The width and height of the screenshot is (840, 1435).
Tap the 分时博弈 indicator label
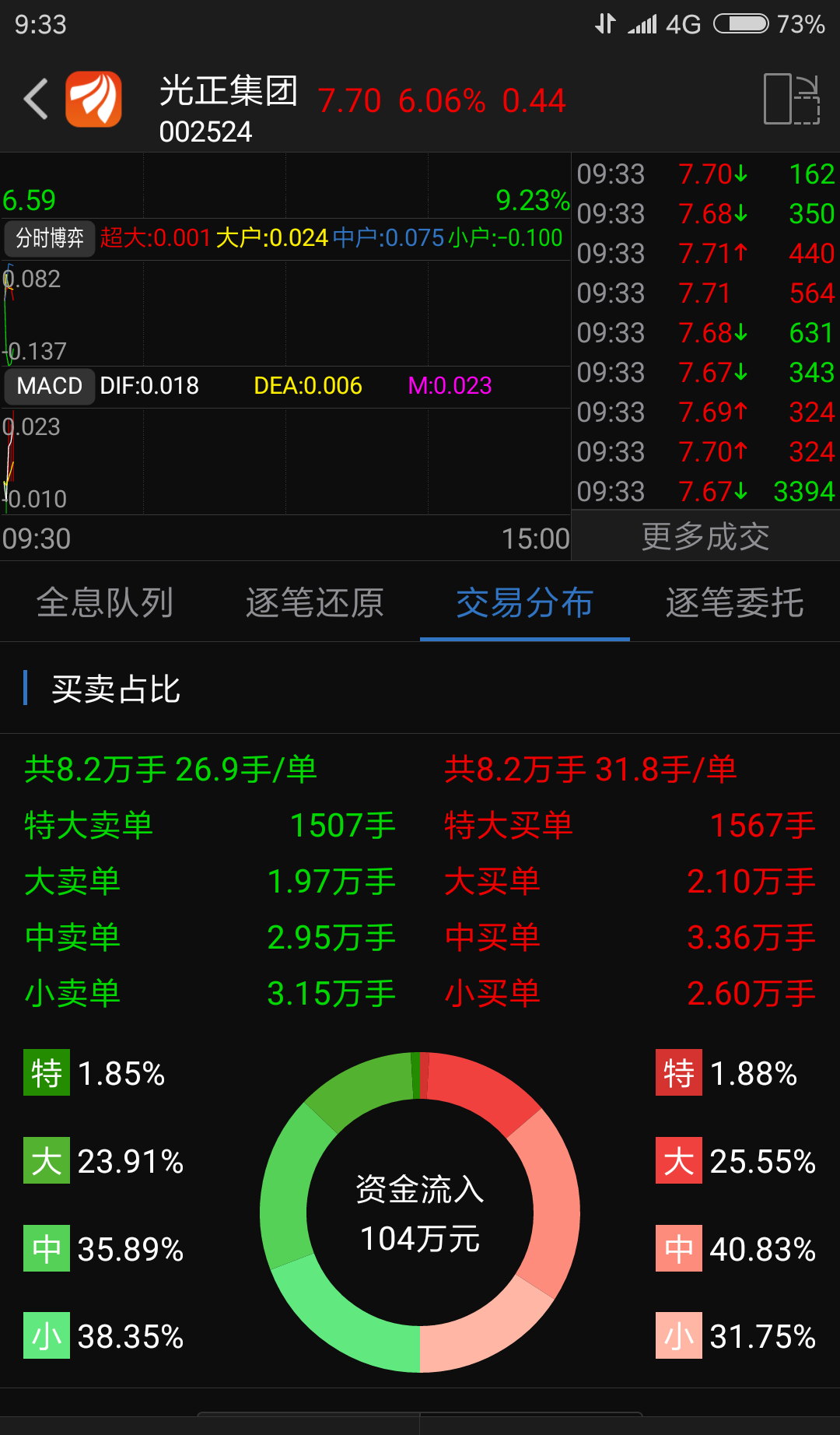[50, 237]
